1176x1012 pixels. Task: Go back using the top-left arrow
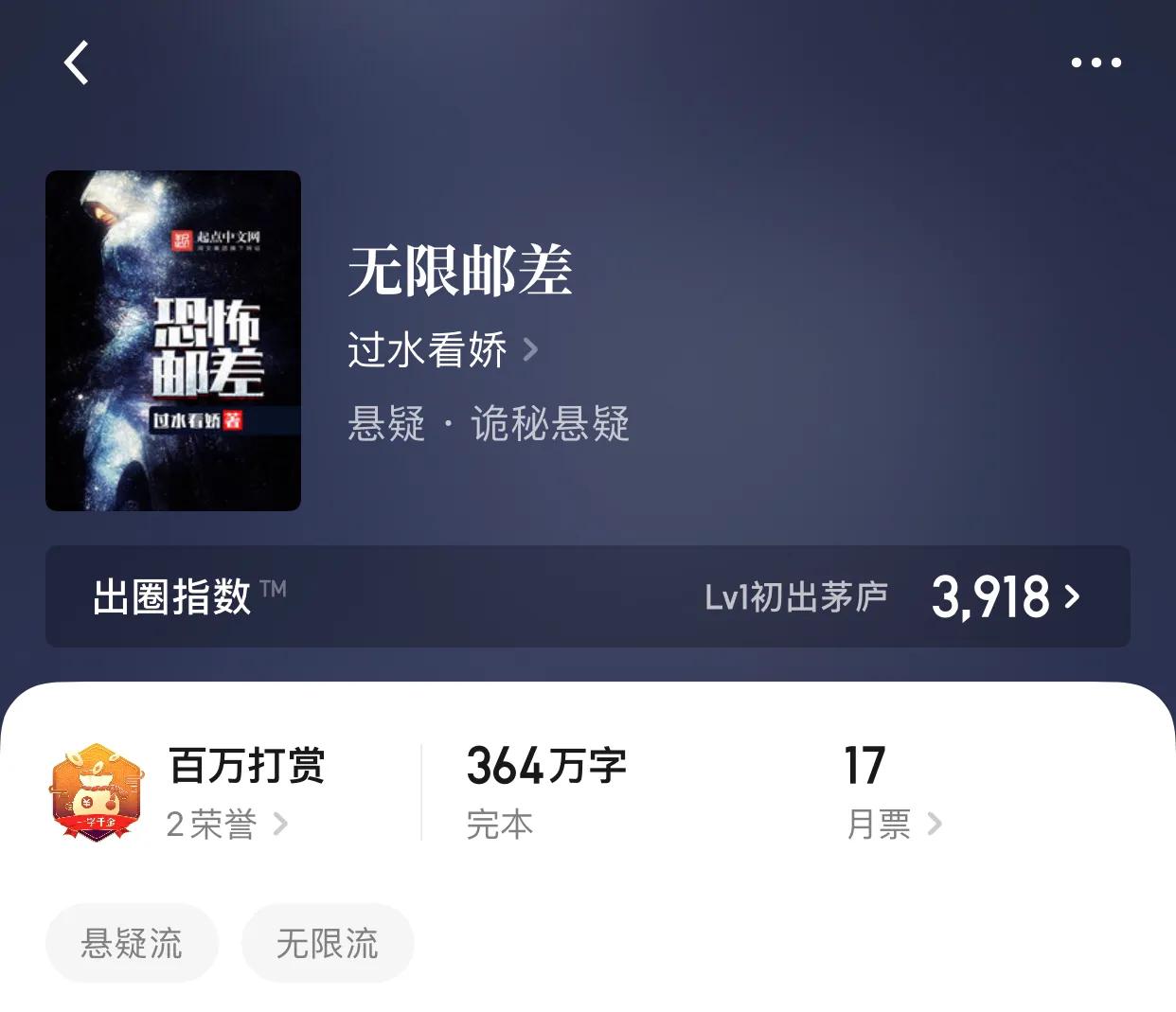(77, 63)
